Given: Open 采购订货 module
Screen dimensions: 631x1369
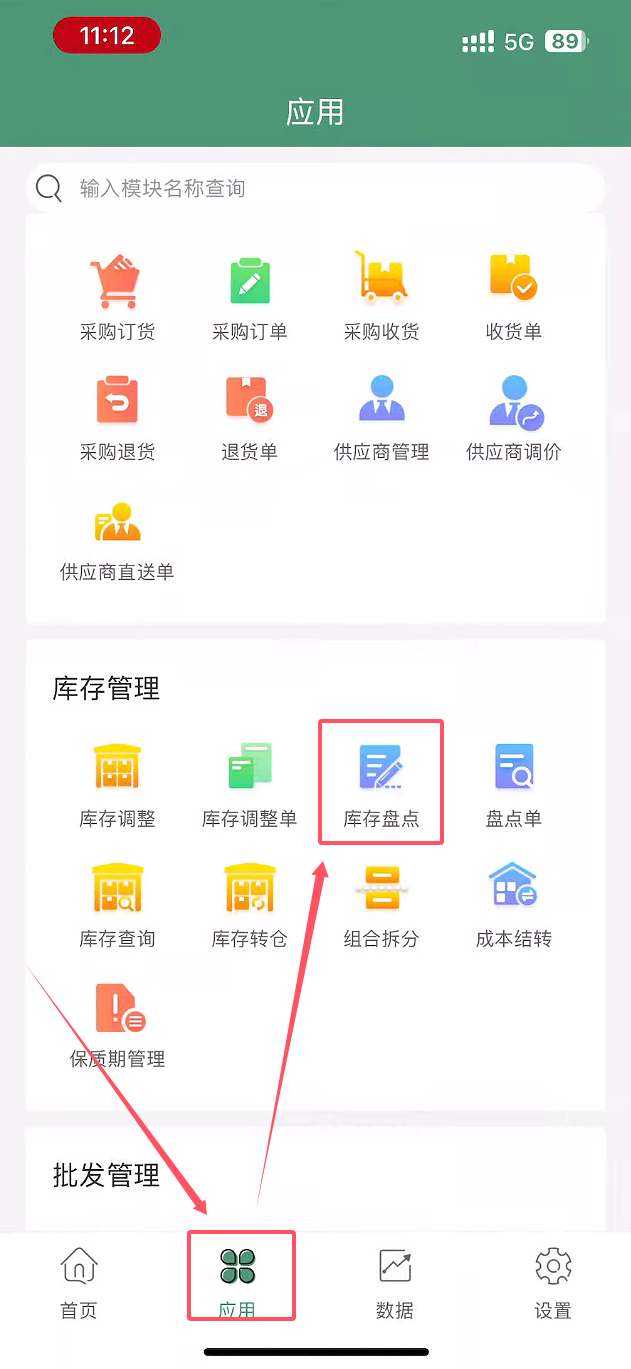Looking at the screenshot, I should click(x=117, y=295).
